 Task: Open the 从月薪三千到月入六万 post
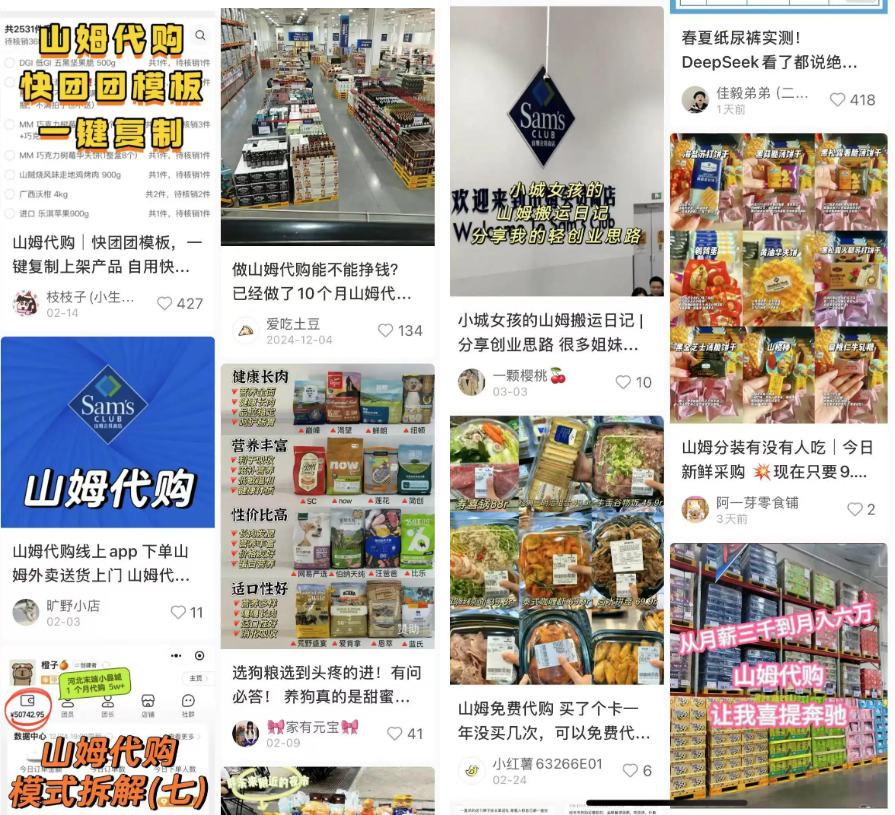(778, 670)
